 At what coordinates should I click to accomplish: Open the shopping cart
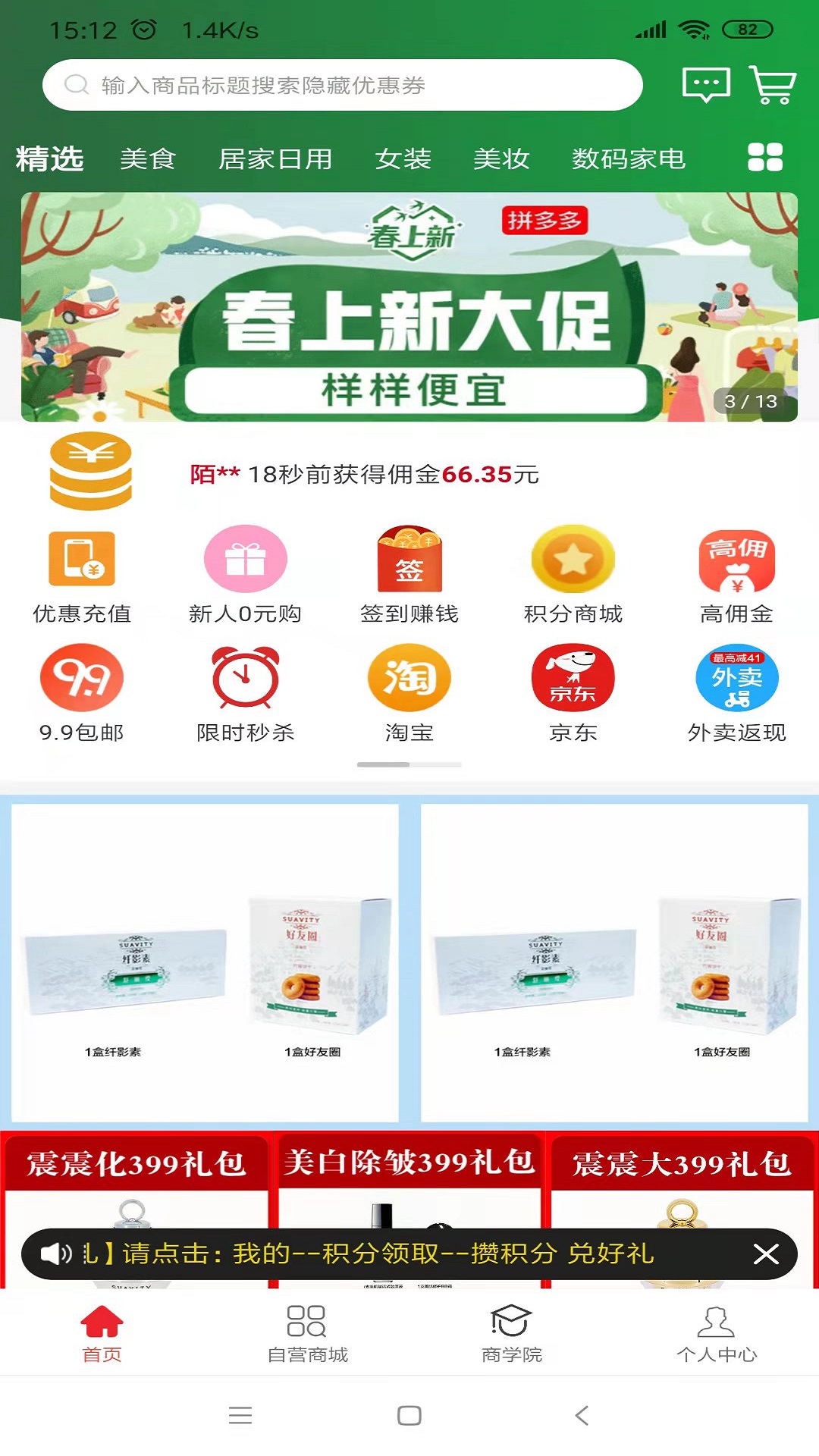coord(772,84)
